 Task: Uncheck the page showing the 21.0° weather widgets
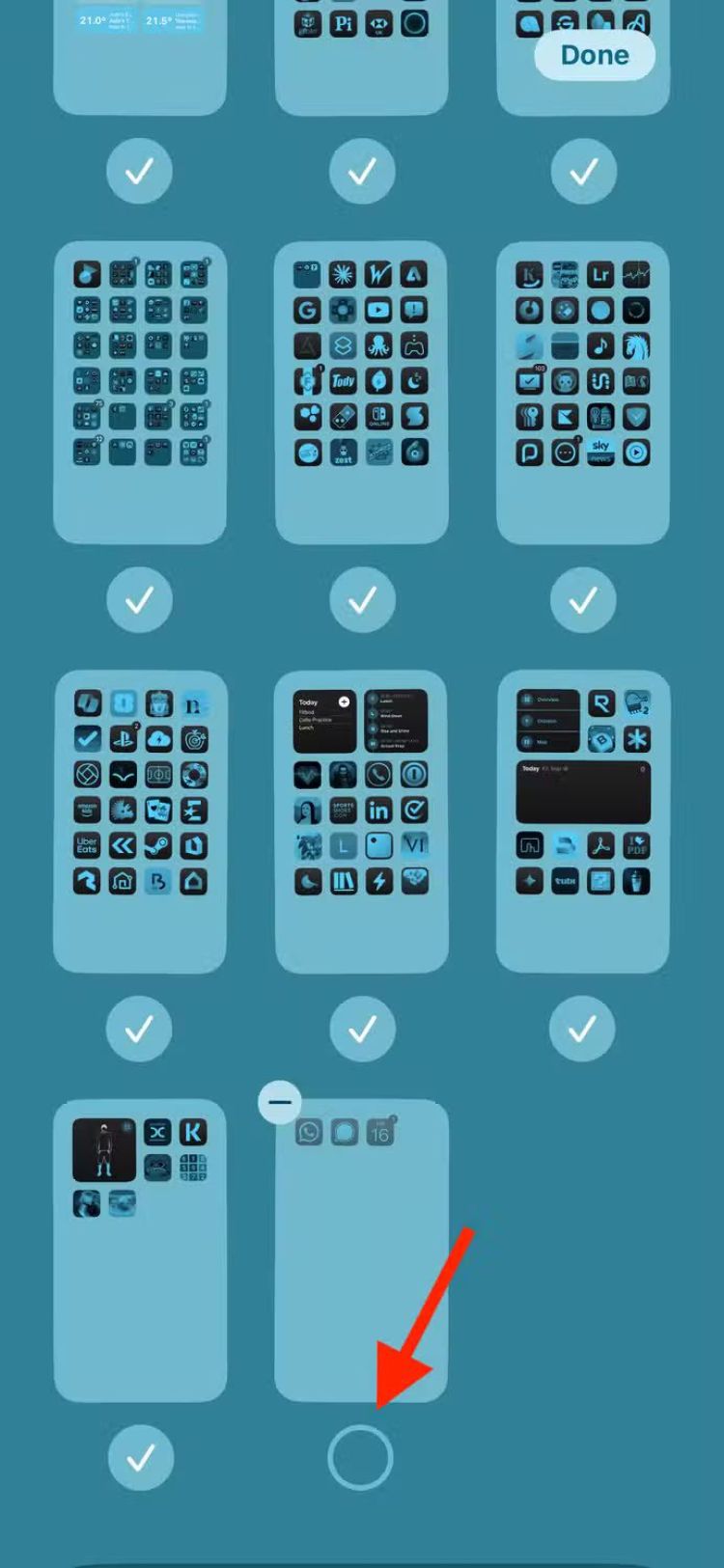140,172
